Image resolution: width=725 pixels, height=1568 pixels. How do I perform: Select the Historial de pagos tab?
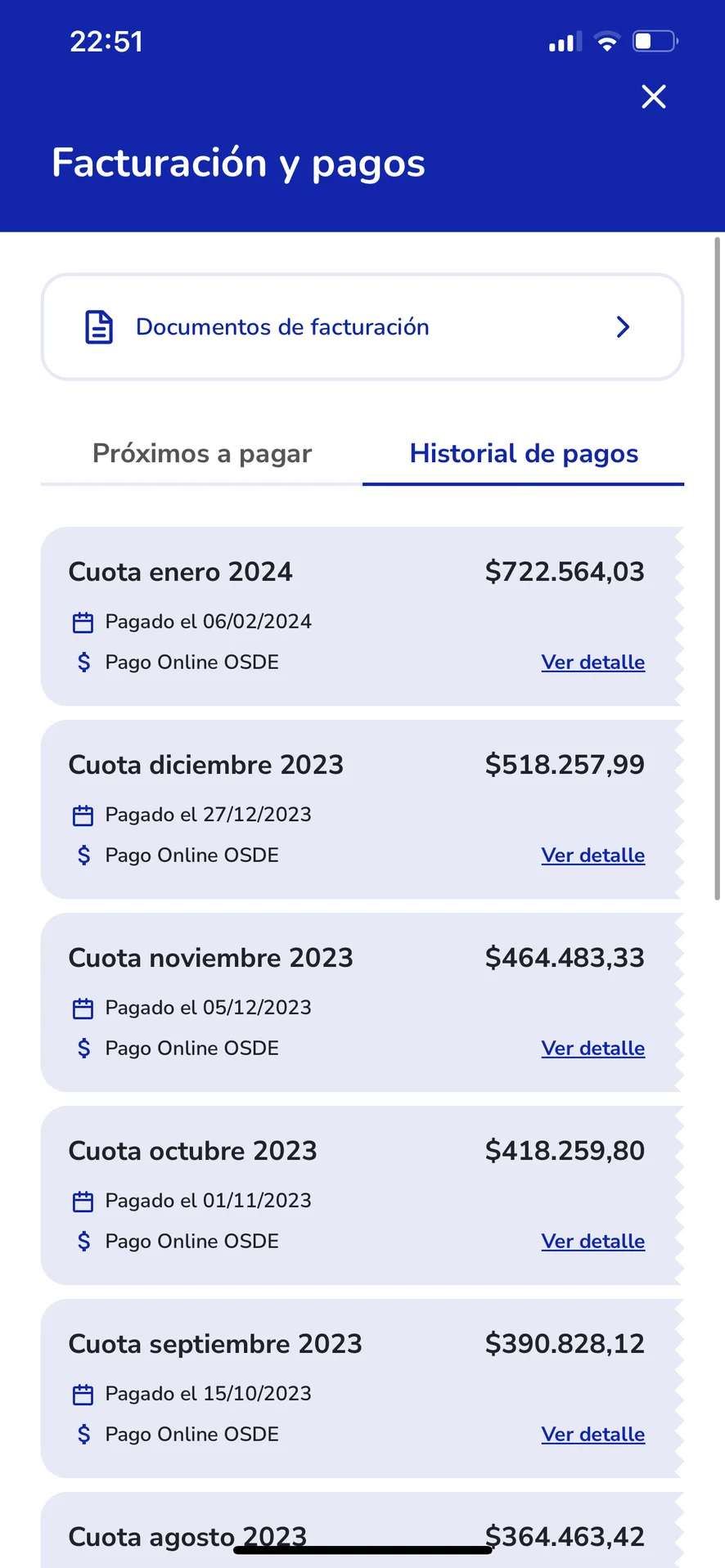(524, 454)
